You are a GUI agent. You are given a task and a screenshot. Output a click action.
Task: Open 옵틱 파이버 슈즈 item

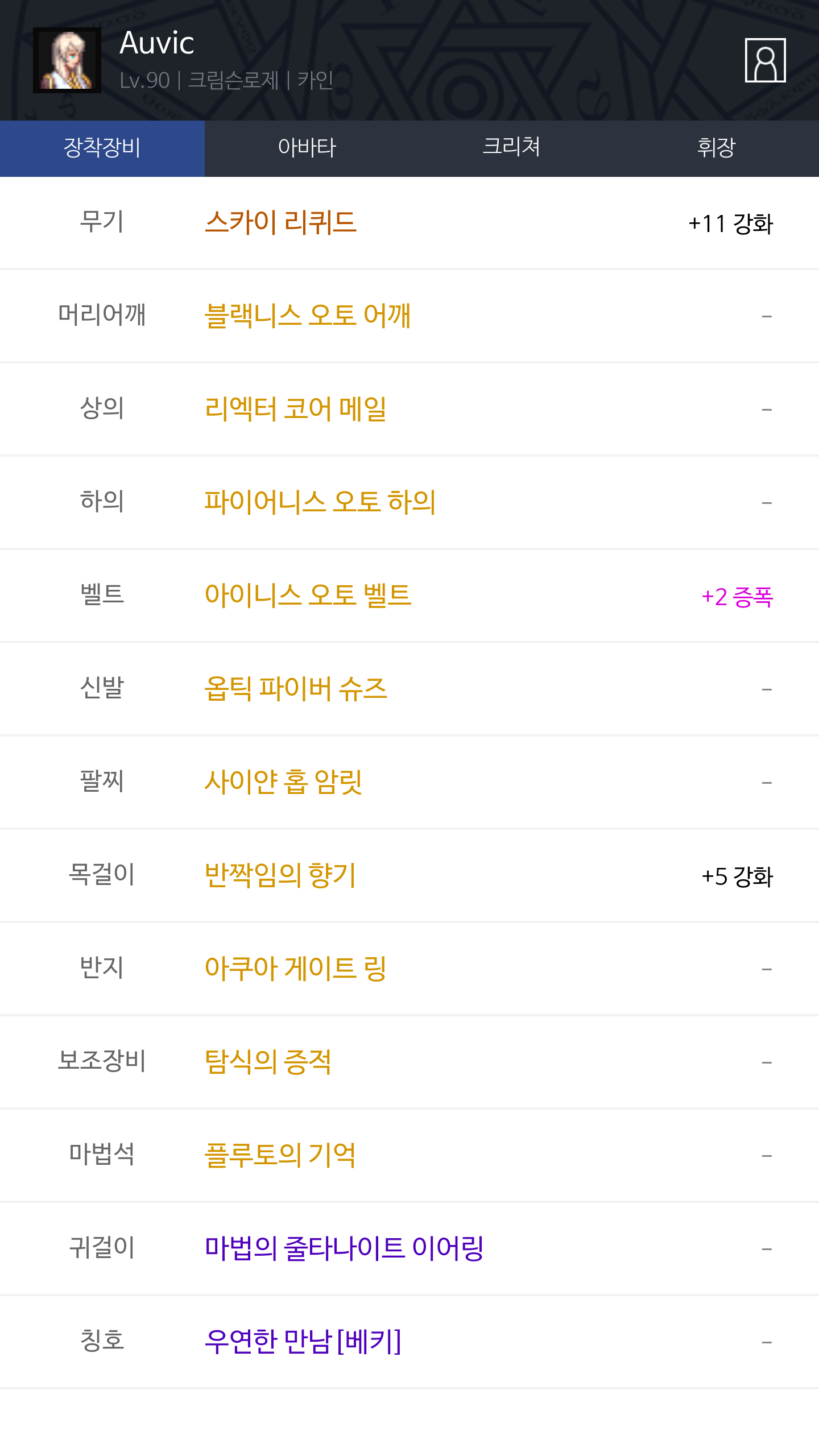pyautogui.click(x=296, y=689)
